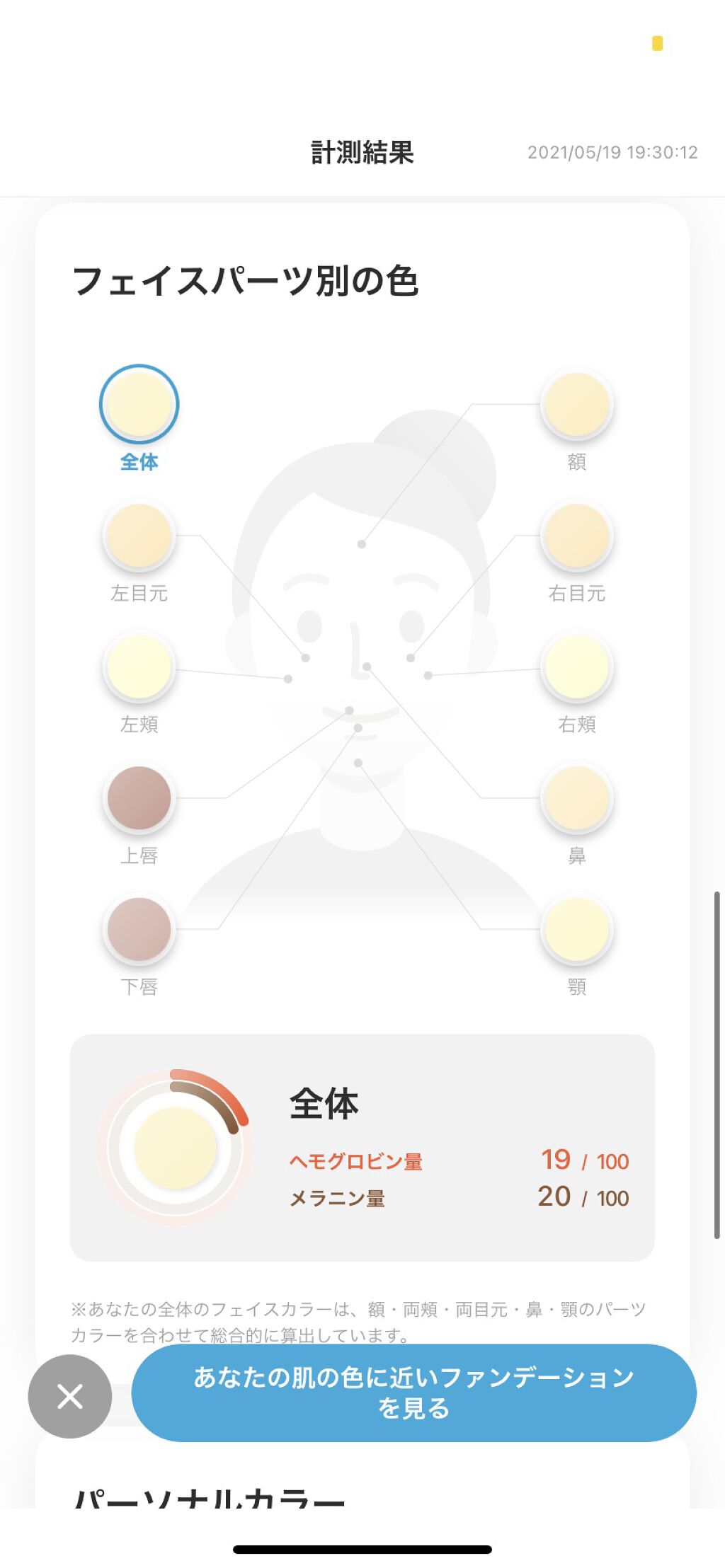
Task: Choose the 左目元 left eye area swatch
Action: [x=139, y=536]
